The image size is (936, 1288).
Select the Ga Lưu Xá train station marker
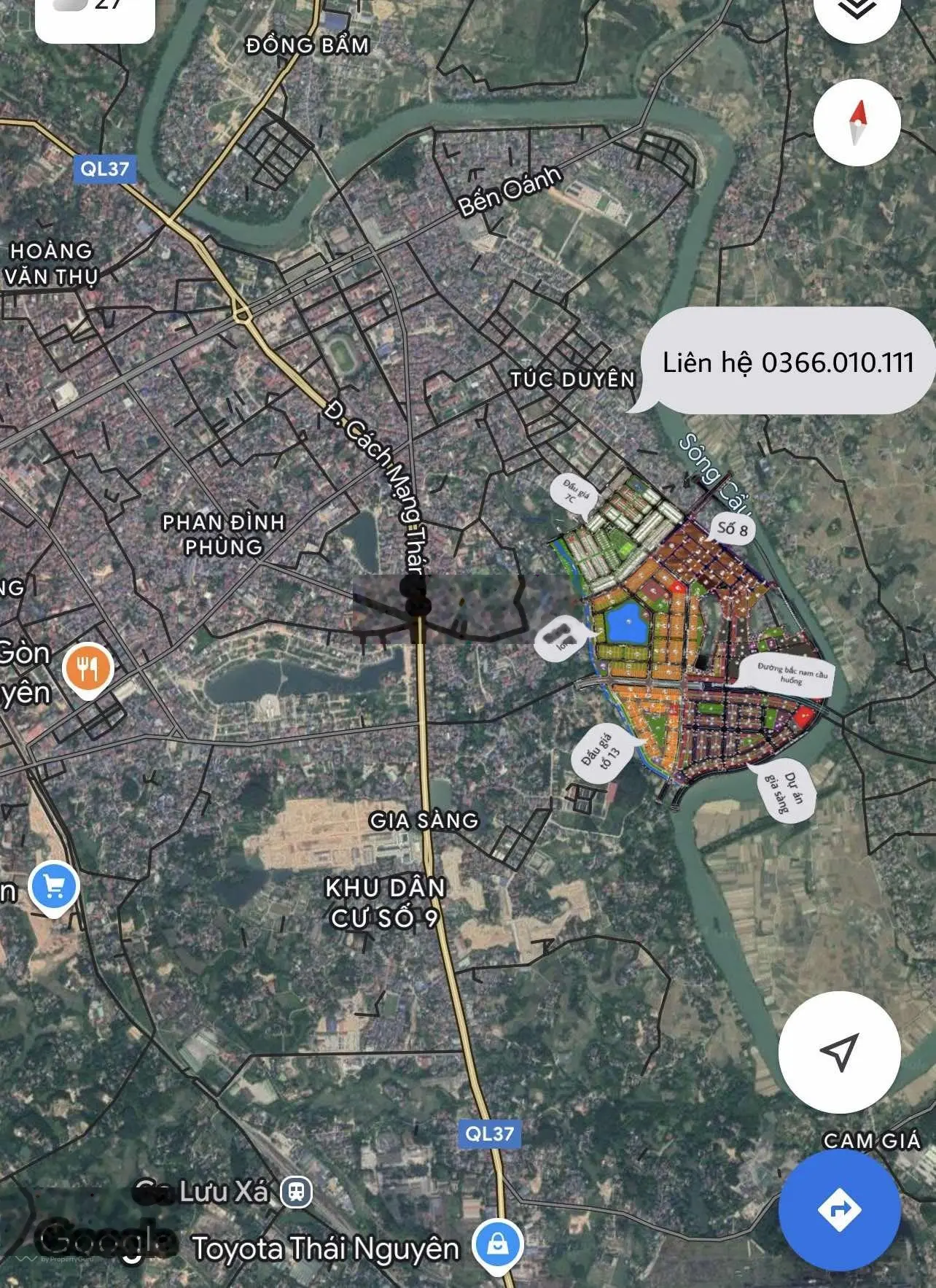(x=296, y=1192)
